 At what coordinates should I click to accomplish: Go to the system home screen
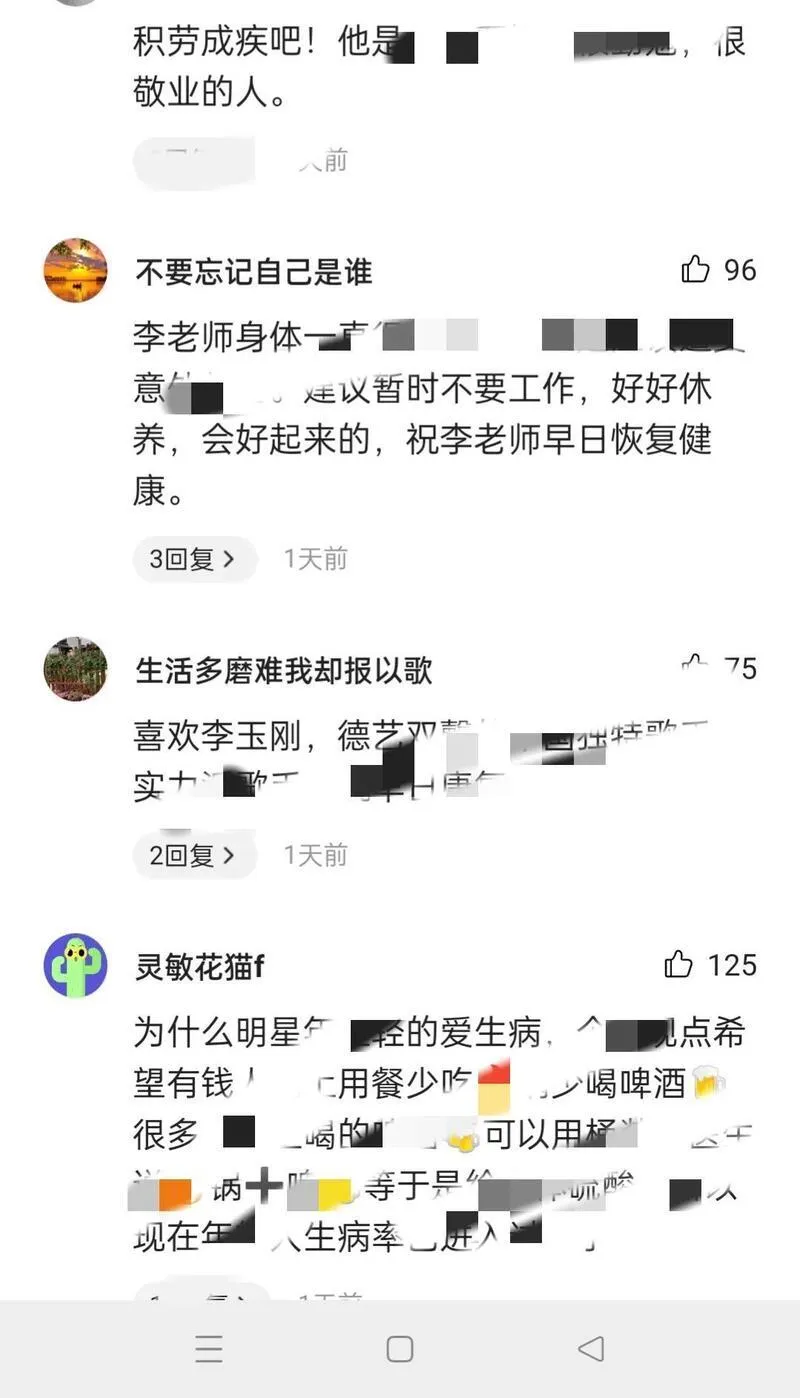click(400, 1348)
